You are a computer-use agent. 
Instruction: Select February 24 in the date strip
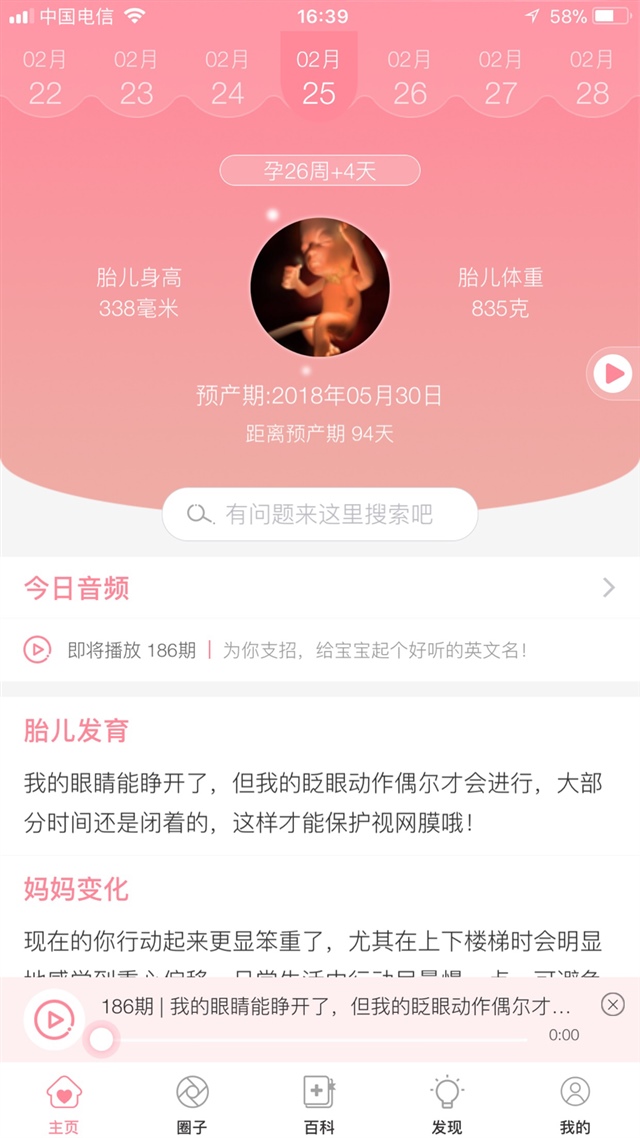(x=227, y=78)
